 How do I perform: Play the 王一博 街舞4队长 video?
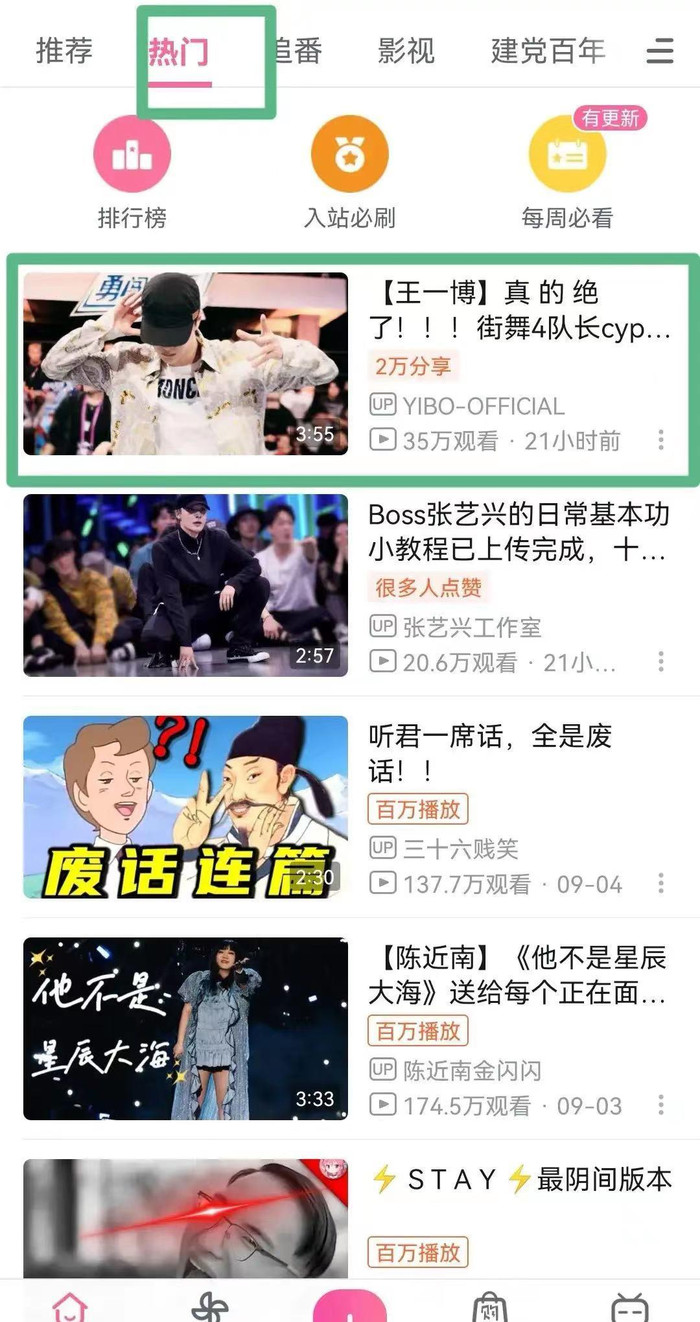186,364
